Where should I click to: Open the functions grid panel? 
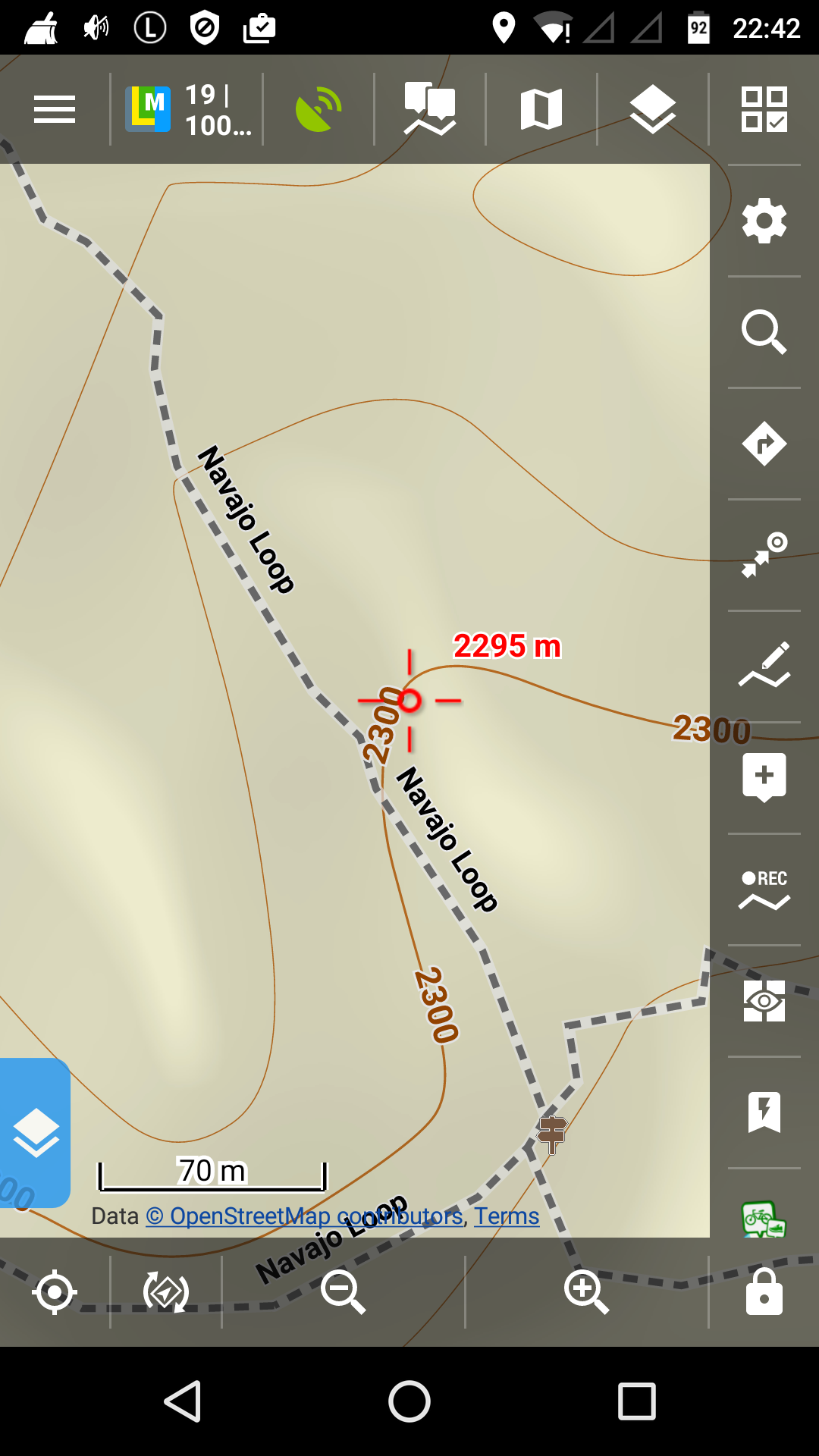click(764, 110)
